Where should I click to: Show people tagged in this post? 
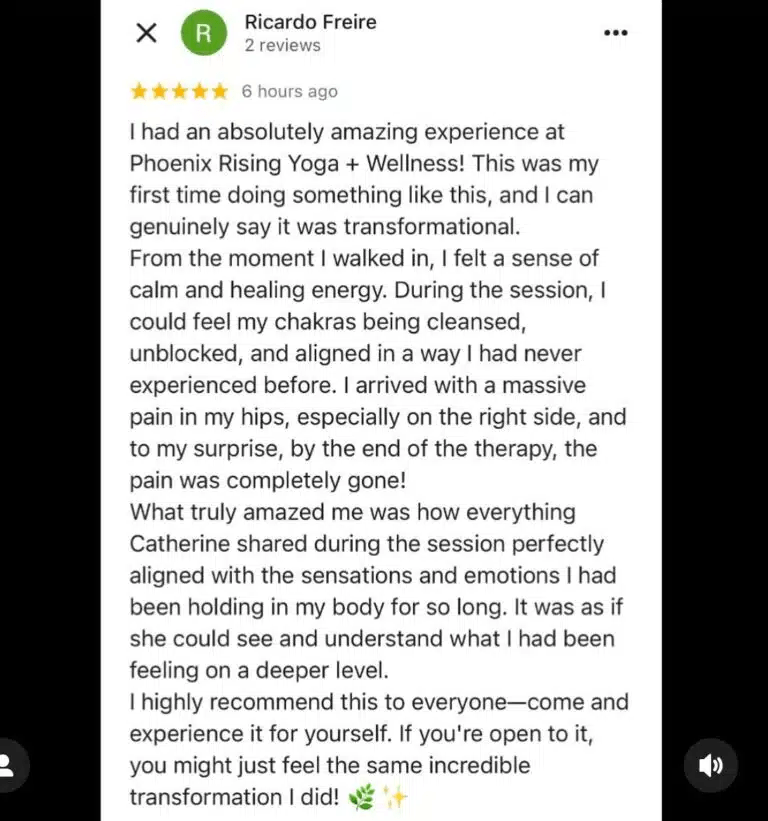[8, 766]
